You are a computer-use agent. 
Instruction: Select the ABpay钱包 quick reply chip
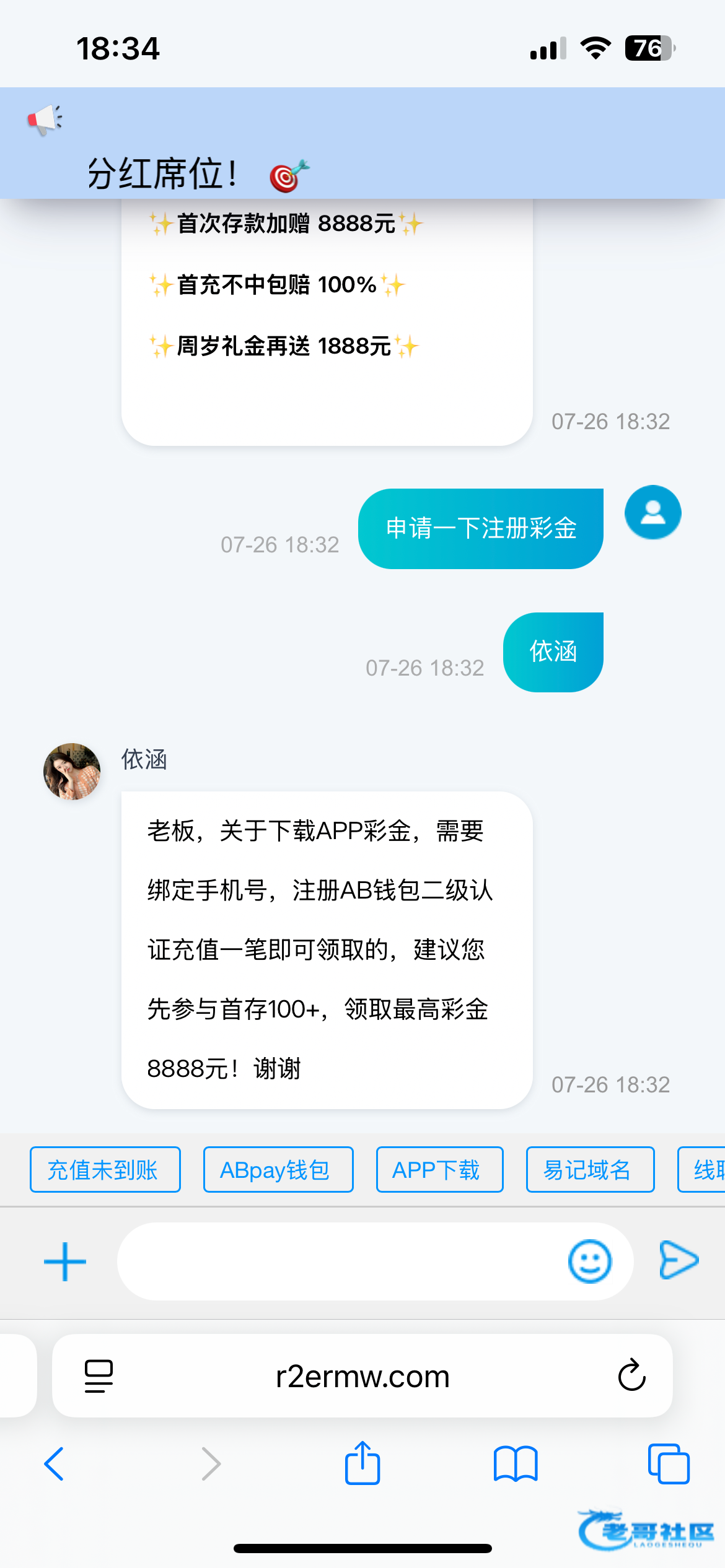(278, 1169)
